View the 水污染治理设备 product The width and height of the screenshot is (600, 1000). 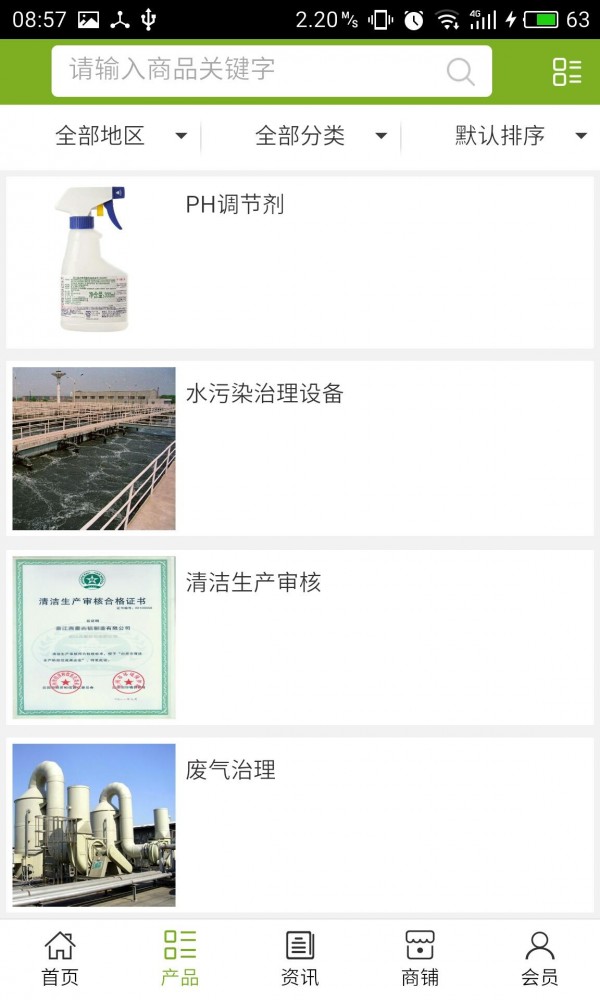[300, 448]
